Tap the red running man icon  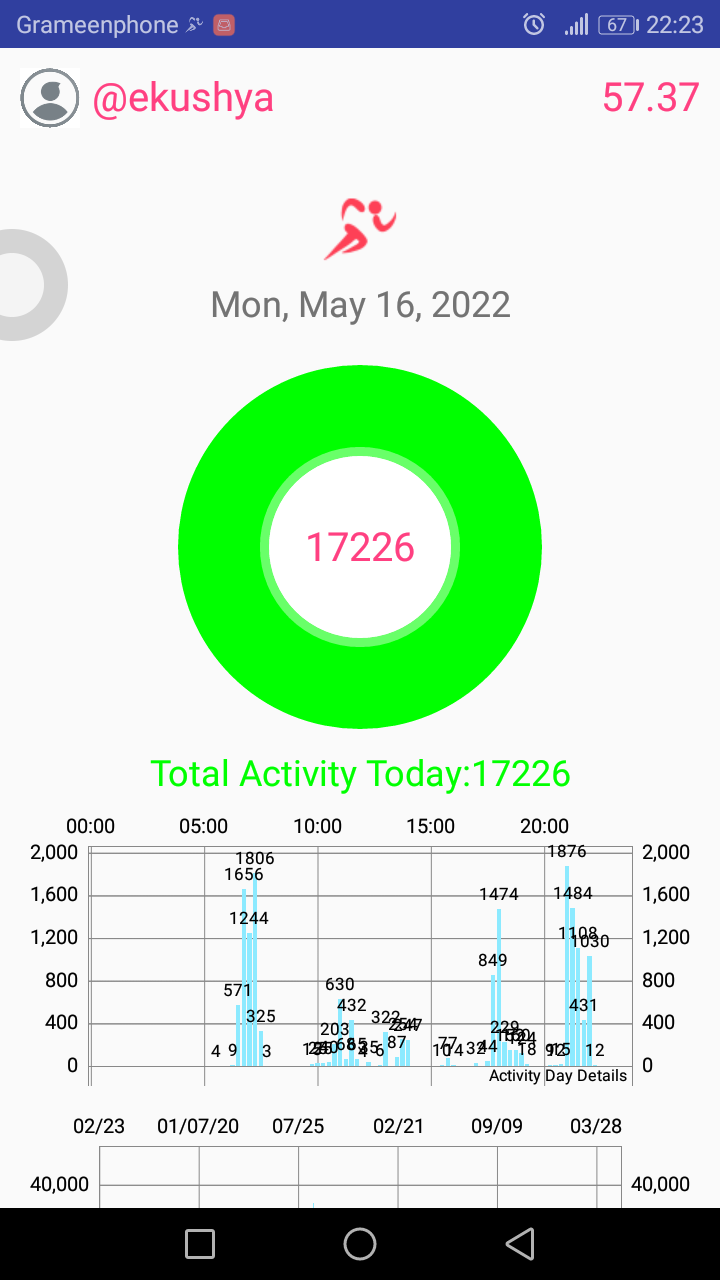tap(360, 229)
